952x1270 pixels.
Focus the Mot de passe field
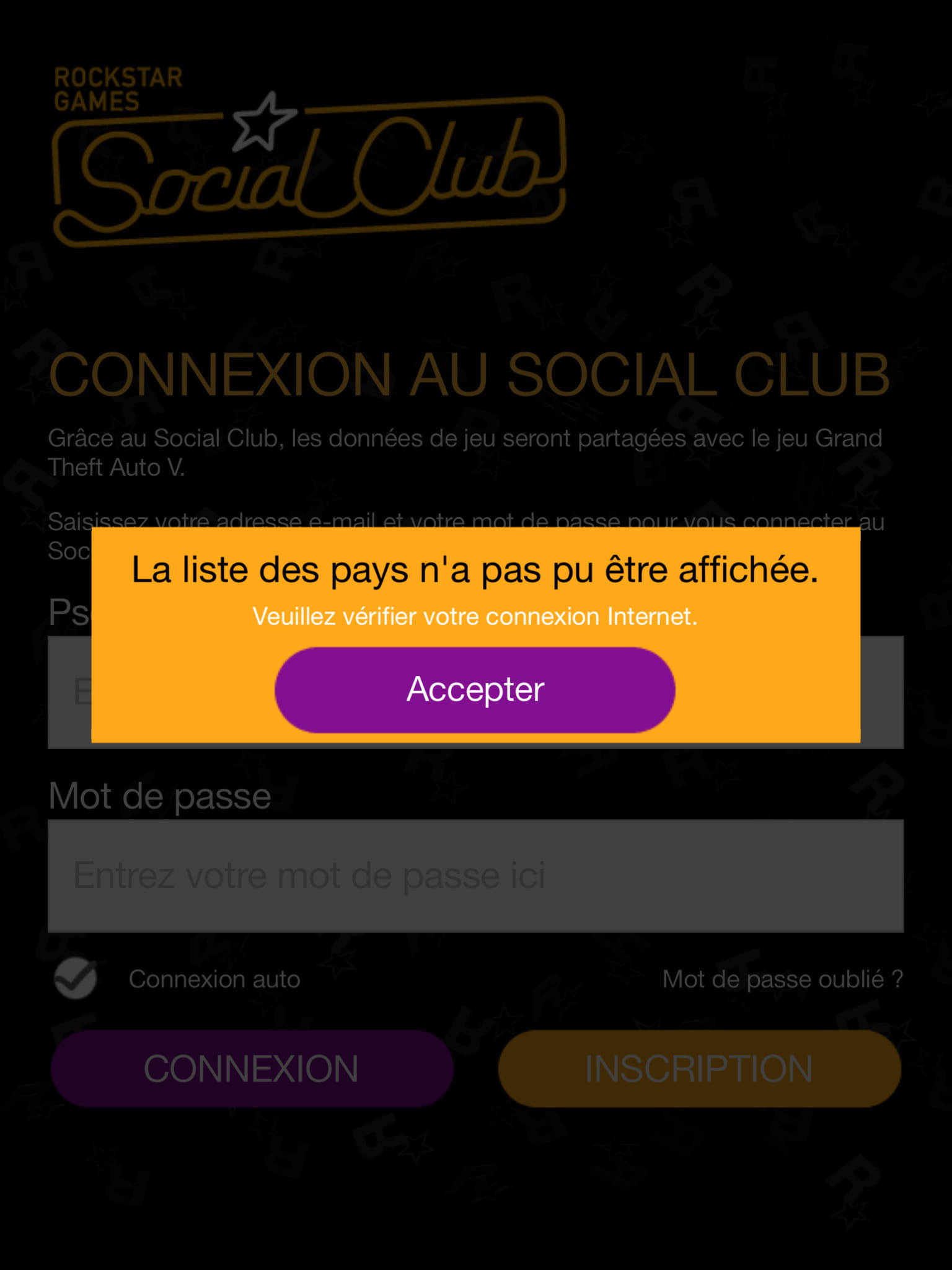click(475, 876)
